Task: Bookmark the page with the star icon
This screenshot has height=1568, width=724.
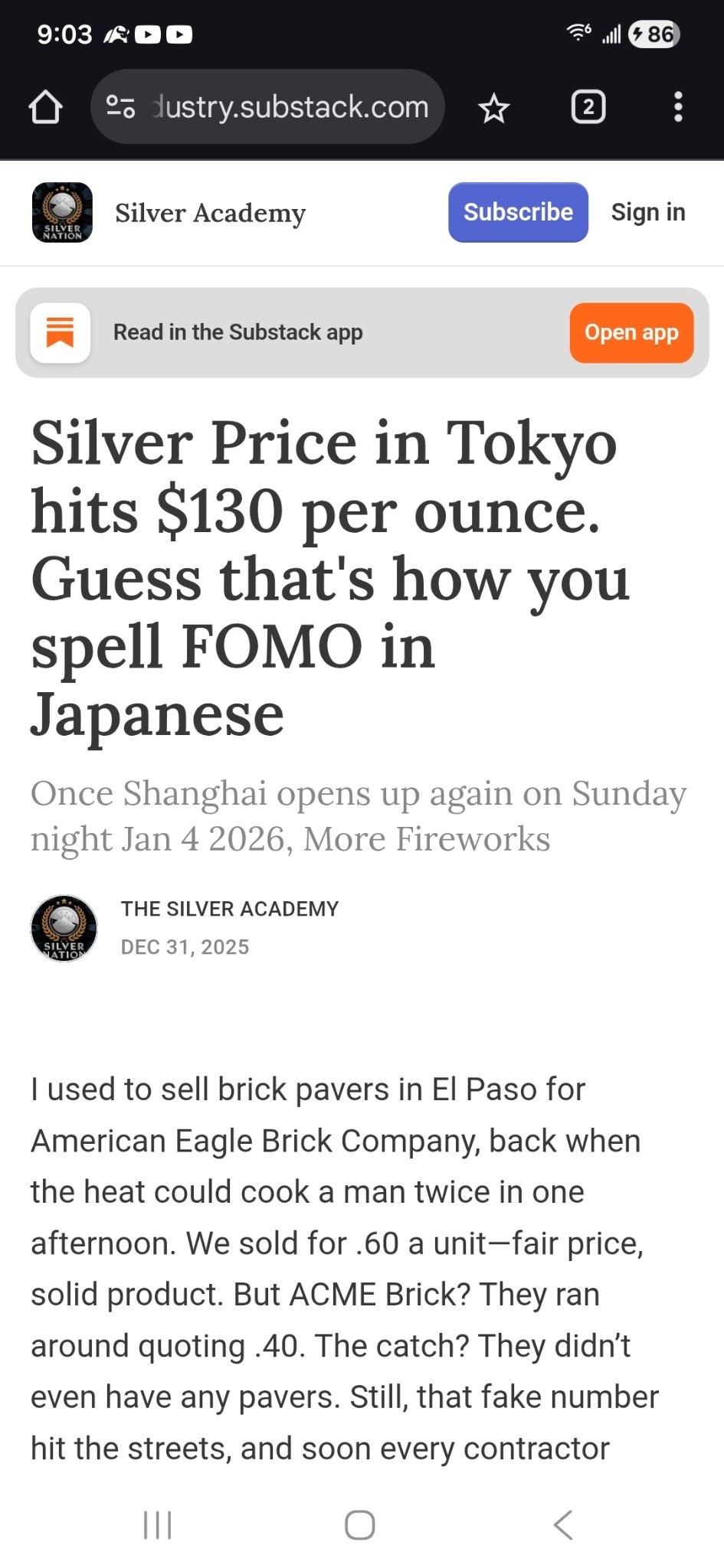Action: pos(494,106)
